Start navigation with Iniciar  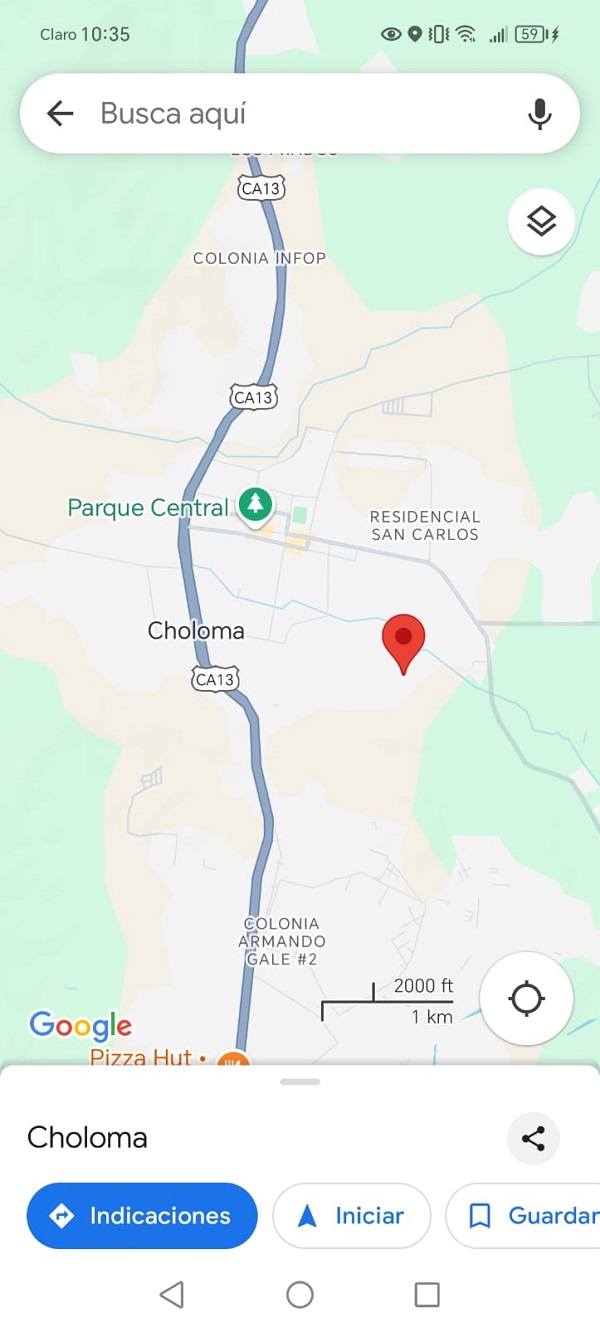351,1216
